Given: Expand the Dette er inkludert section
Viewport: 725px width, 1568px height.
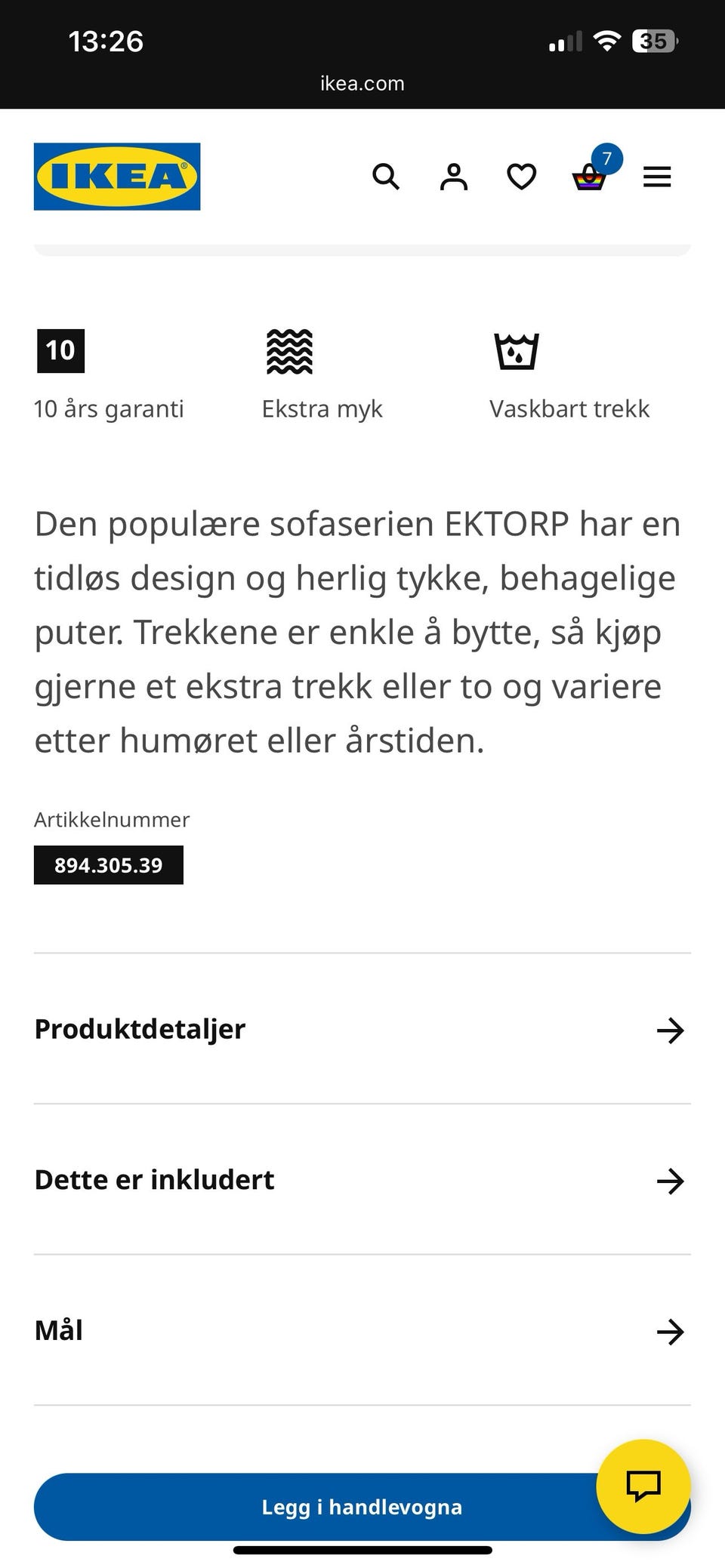Looking at the screenshot, I should tap(362, 1179).
